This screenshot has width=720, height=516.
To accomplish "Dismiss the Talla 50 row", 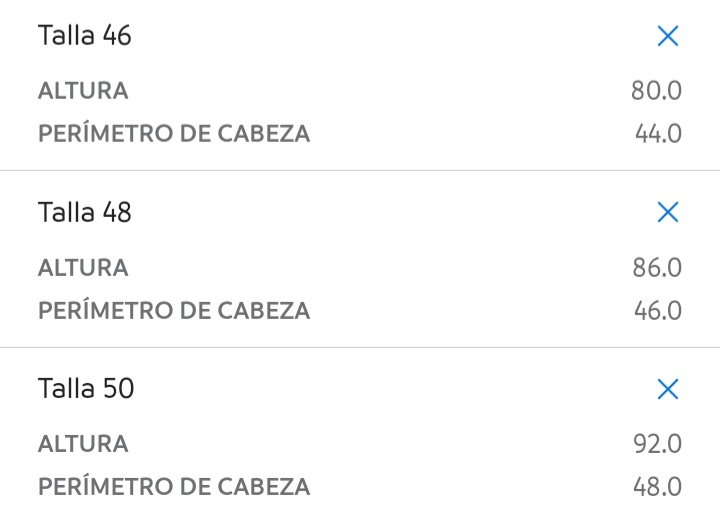I will tap(667, 389).
